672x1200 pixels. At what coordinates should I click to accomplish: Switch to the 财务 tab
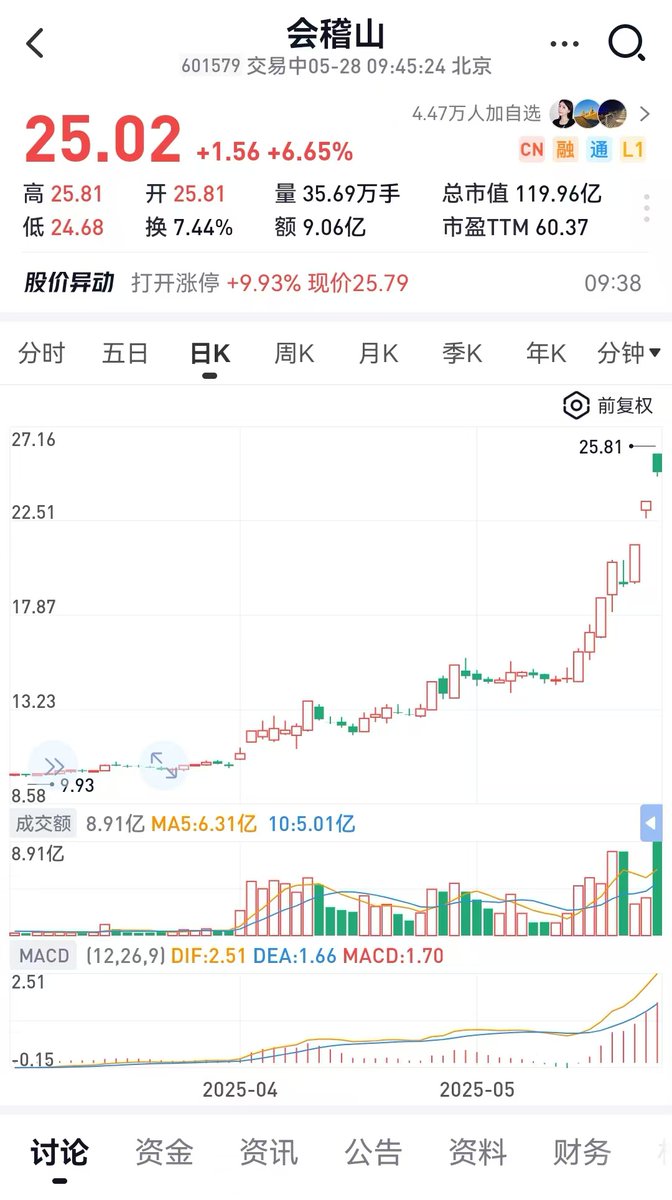coord(581,1153)
